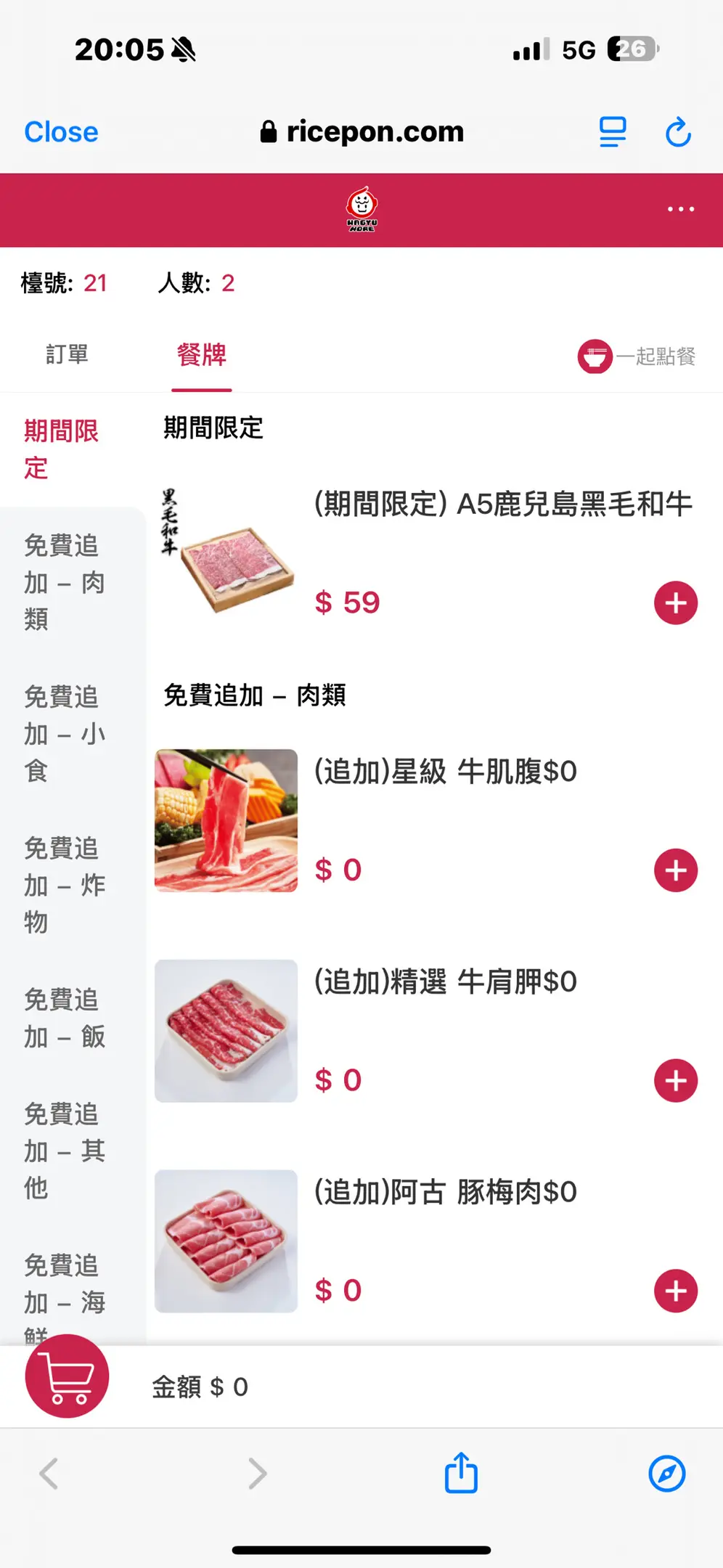Open the shopping cart
Image resolution: width=723 pixels, height=1568 pixels.
(67, 1376)
